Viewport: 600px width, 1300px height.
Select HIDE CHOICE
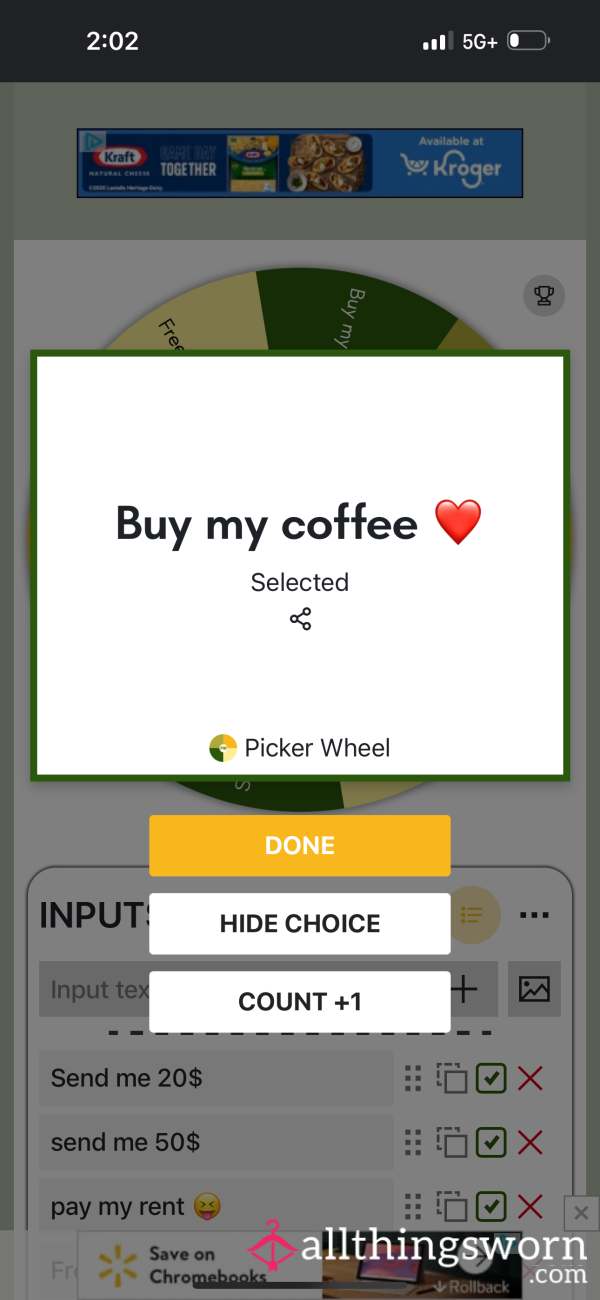click(x=300, y=923)
